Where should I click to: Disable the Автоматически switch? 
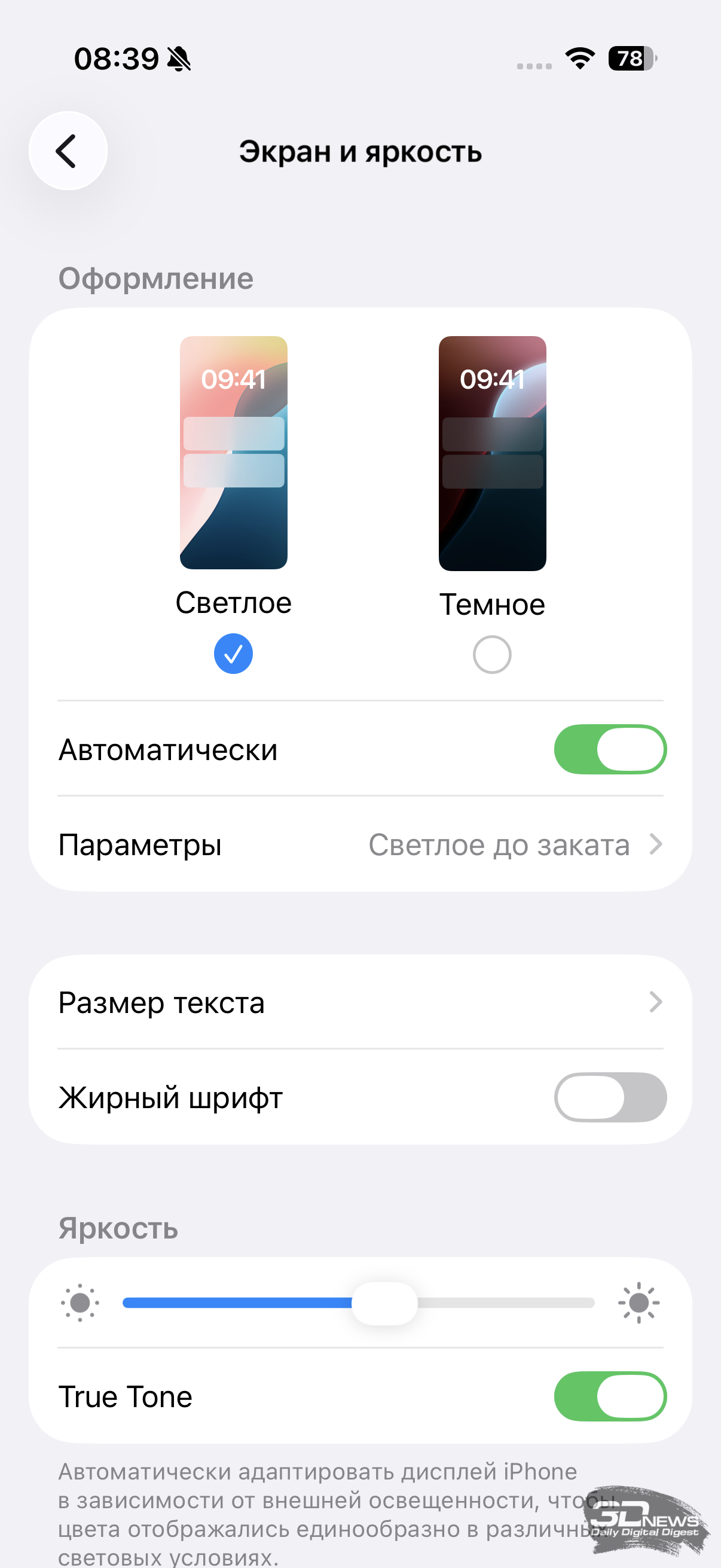(x=610, y=749)
